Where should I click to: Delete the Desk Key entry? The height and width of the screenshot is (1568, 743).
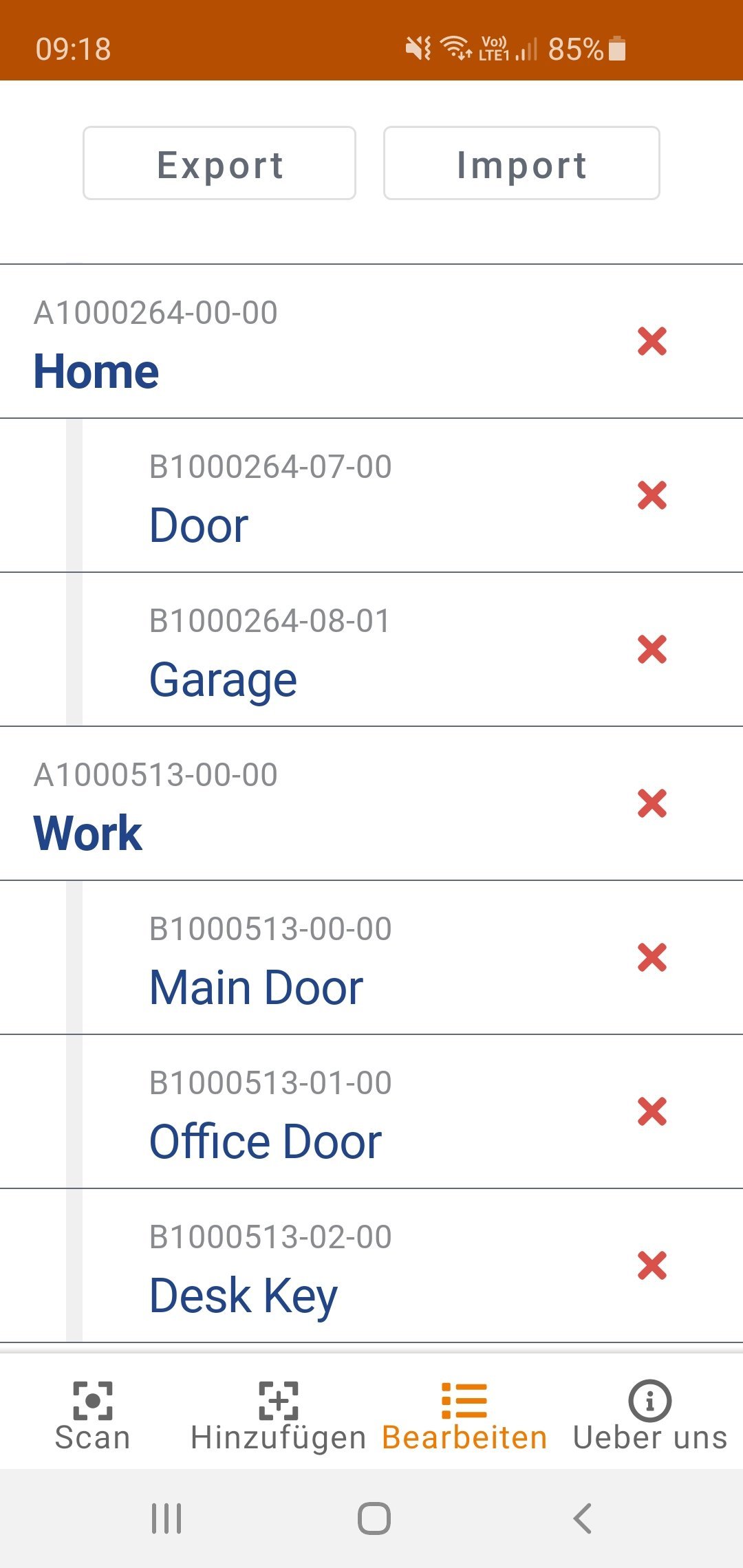tap(652, 1265)
